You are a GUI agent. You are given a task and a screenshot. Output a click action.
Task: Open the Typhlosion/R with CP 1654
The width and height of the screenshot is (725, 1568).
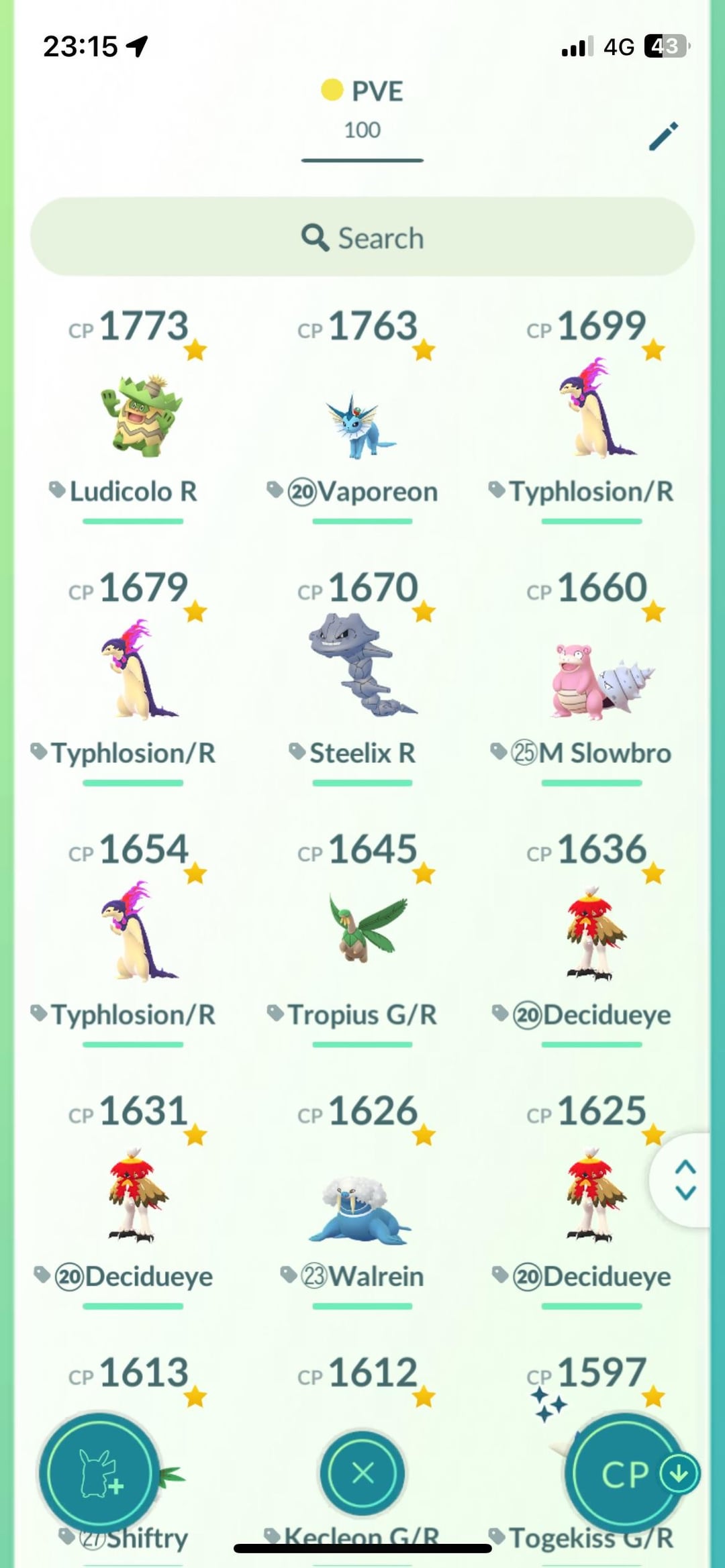pos(133,933)
